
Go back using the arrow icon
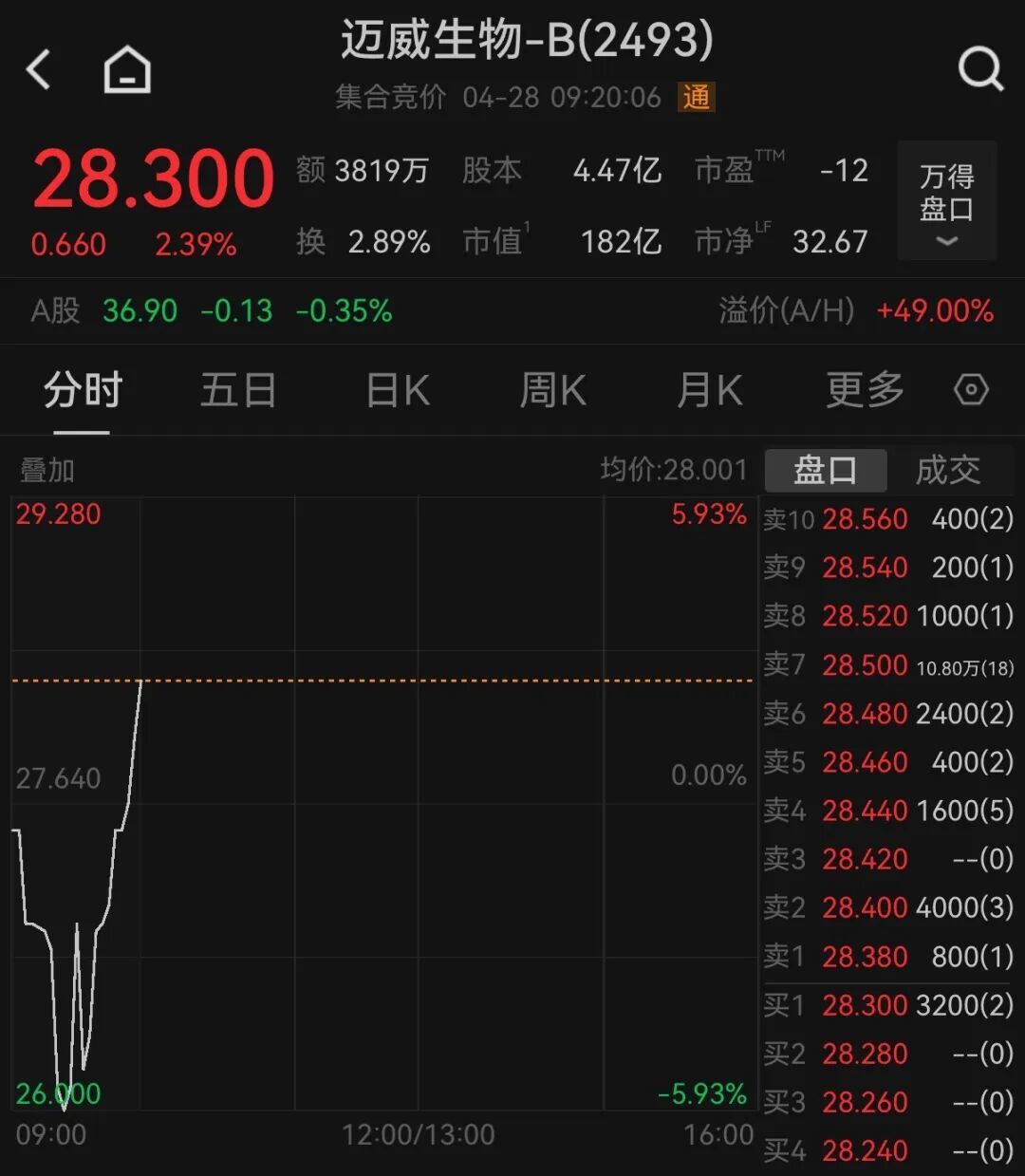(39, 70)
